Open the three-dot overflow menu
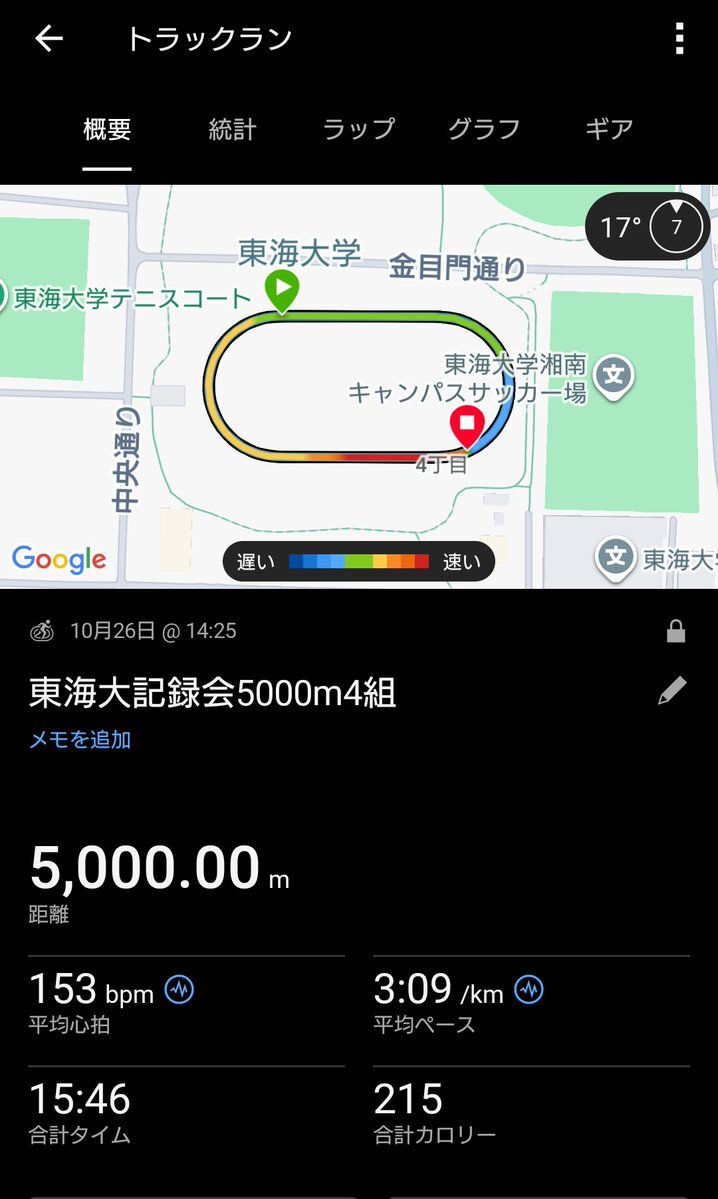The height and width of the screenshot is (1199, 718). point(679,39)
